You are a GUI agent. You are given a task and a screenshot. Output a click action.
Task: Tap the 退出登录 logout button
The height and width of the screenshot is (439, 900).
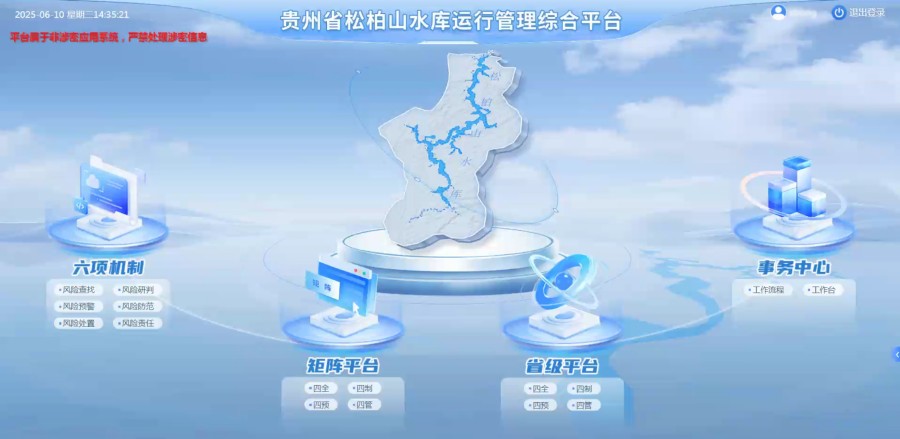(x=859, y=13)
